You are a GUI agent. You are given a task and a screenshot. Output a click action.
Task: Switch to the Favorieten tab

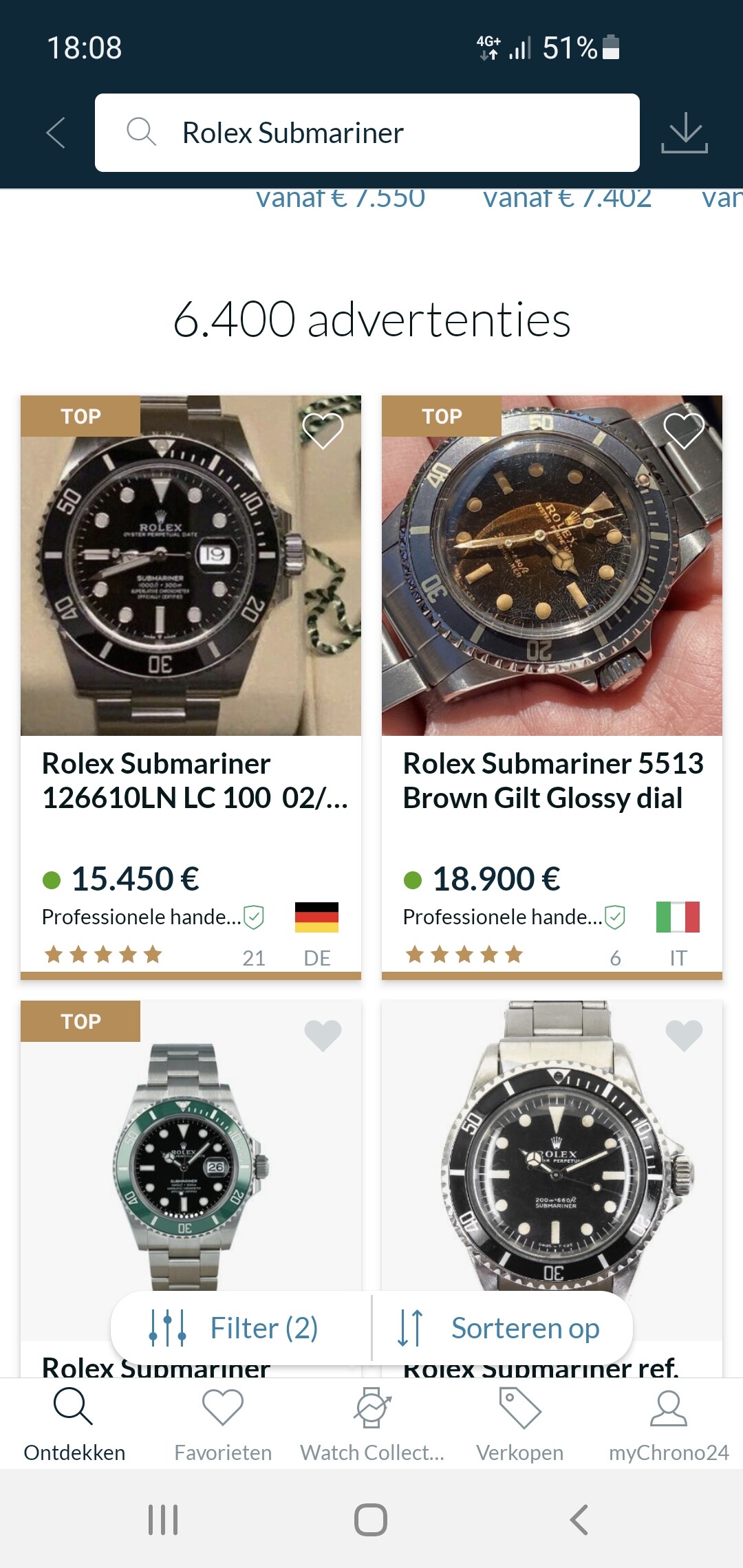click(223, 1424)
